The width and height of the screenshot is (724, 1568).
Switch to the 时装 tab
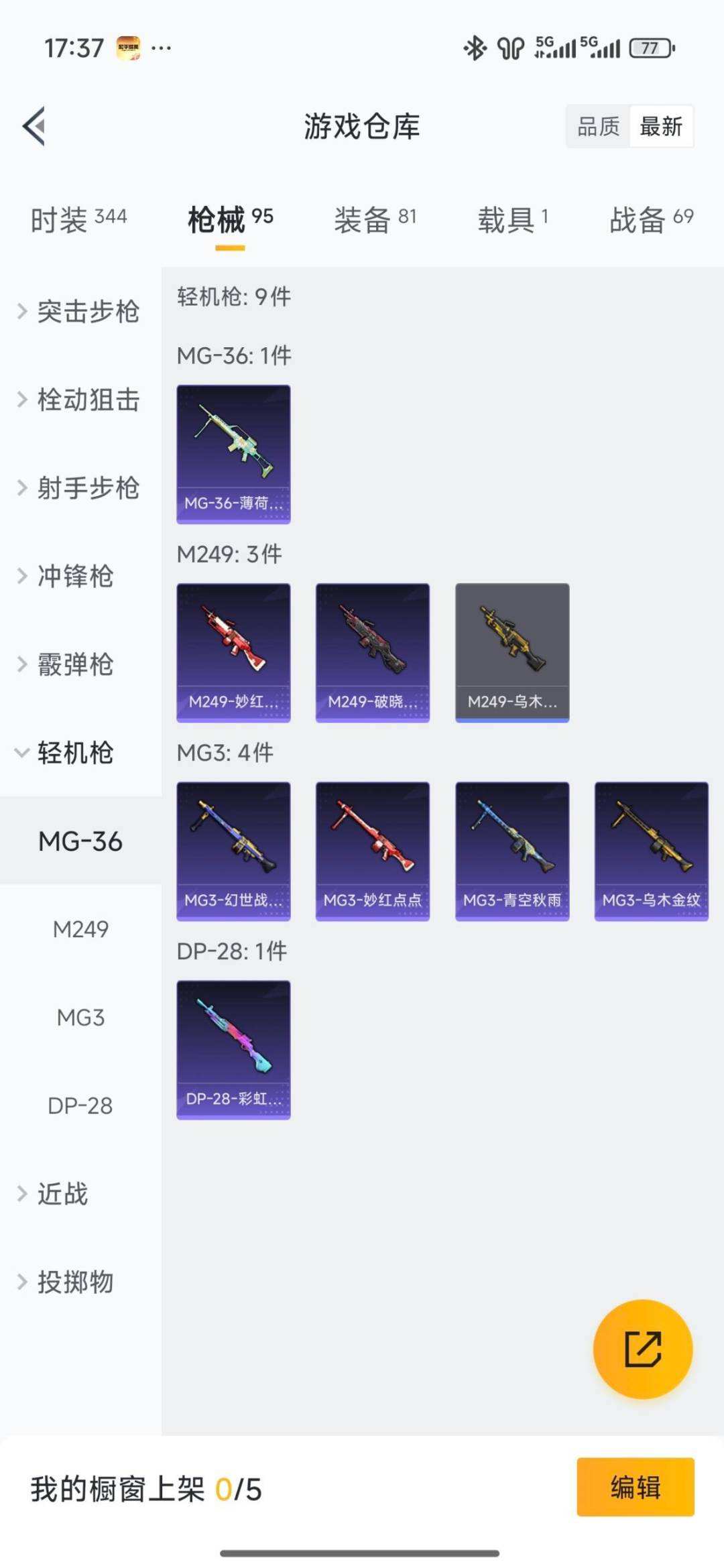point(78,219)
